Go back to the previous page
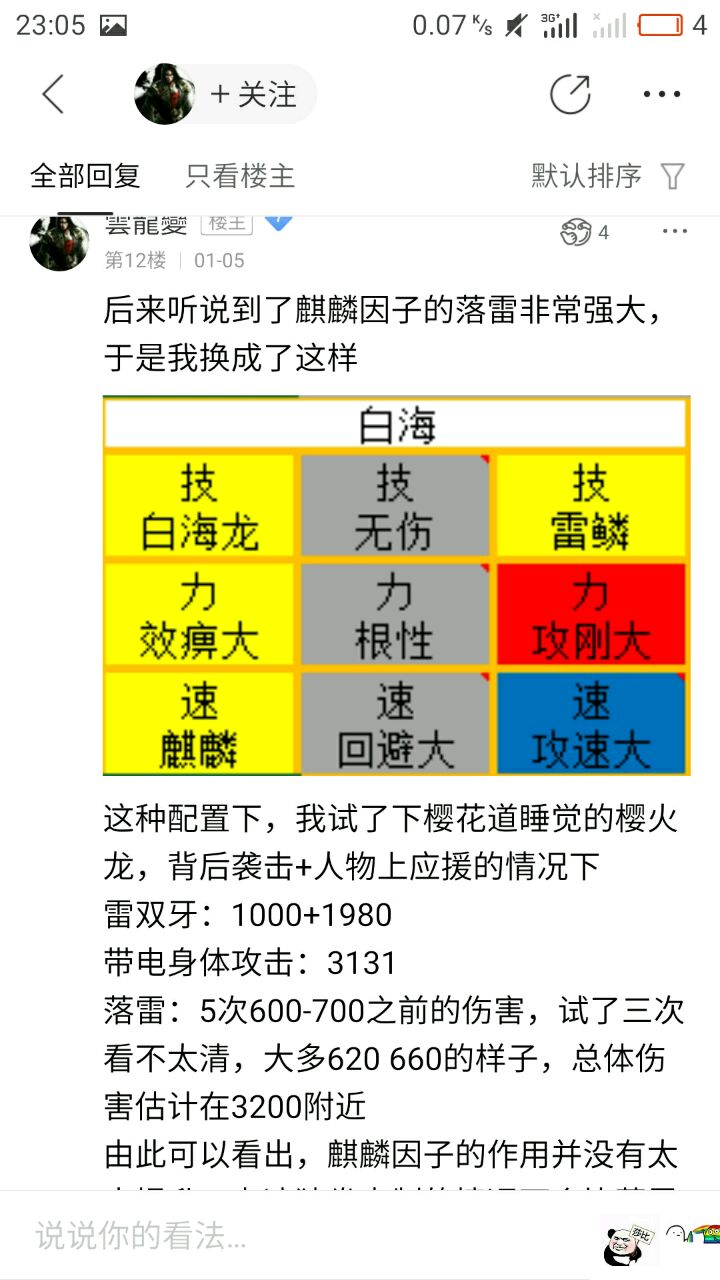Viewport: 720px width, 1280px height. 53,95
